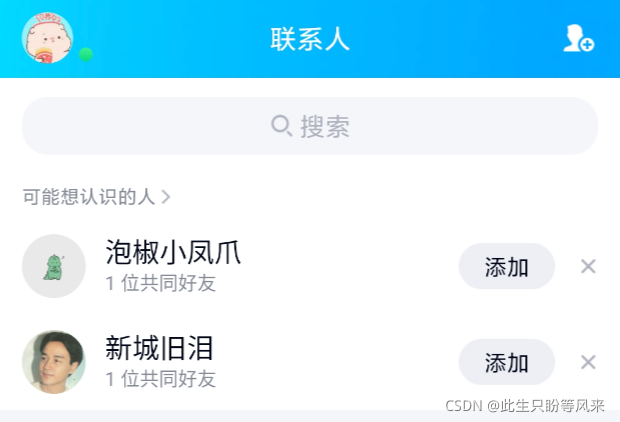Image resolution: width=620 pixels, height=422 pixels.
Task: Open the 搜索 search box
Action: click(x=310, y=126)
